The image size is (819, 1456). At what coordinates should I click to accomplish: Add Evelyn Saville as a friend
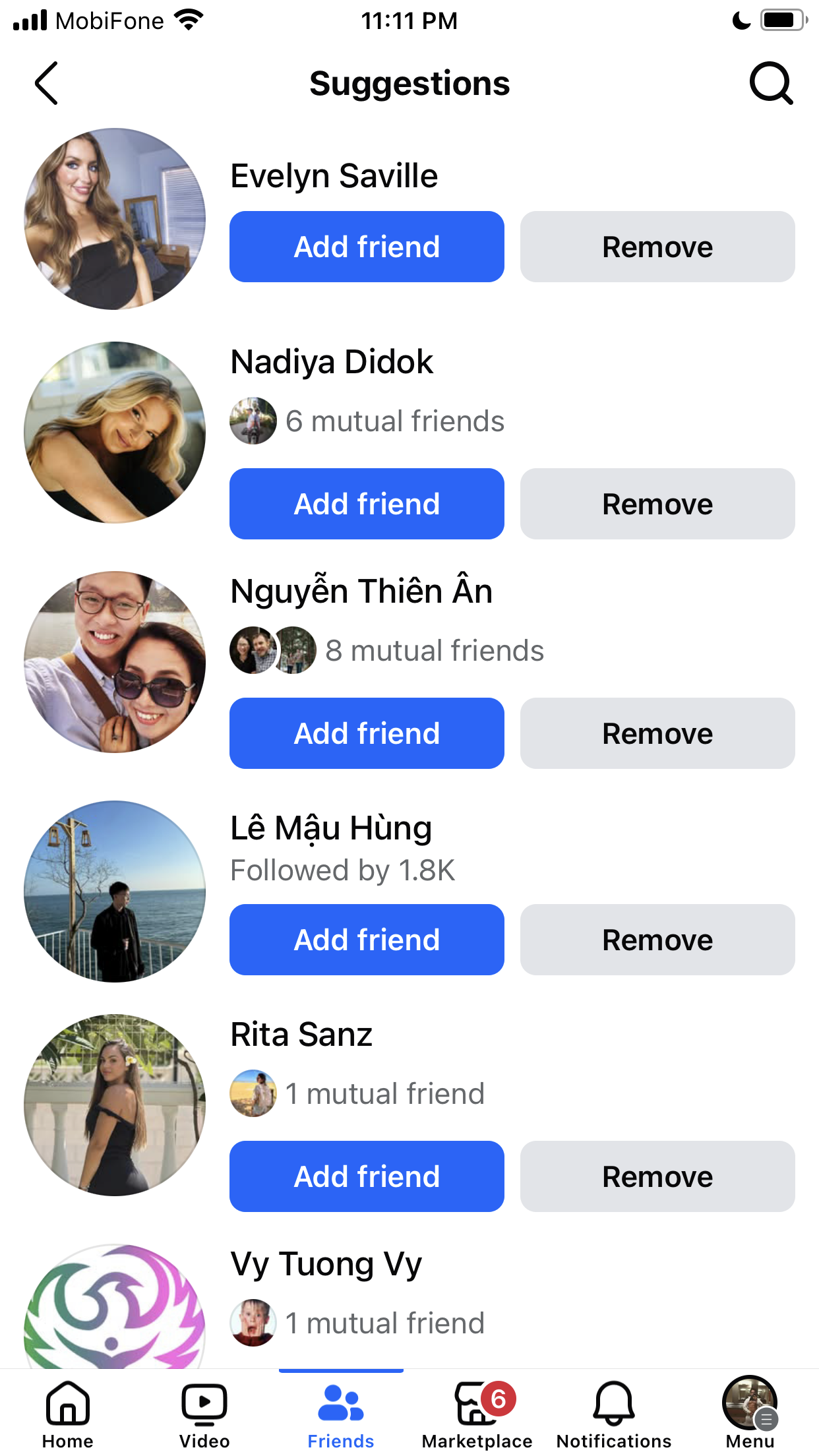(x=367, y=247)
